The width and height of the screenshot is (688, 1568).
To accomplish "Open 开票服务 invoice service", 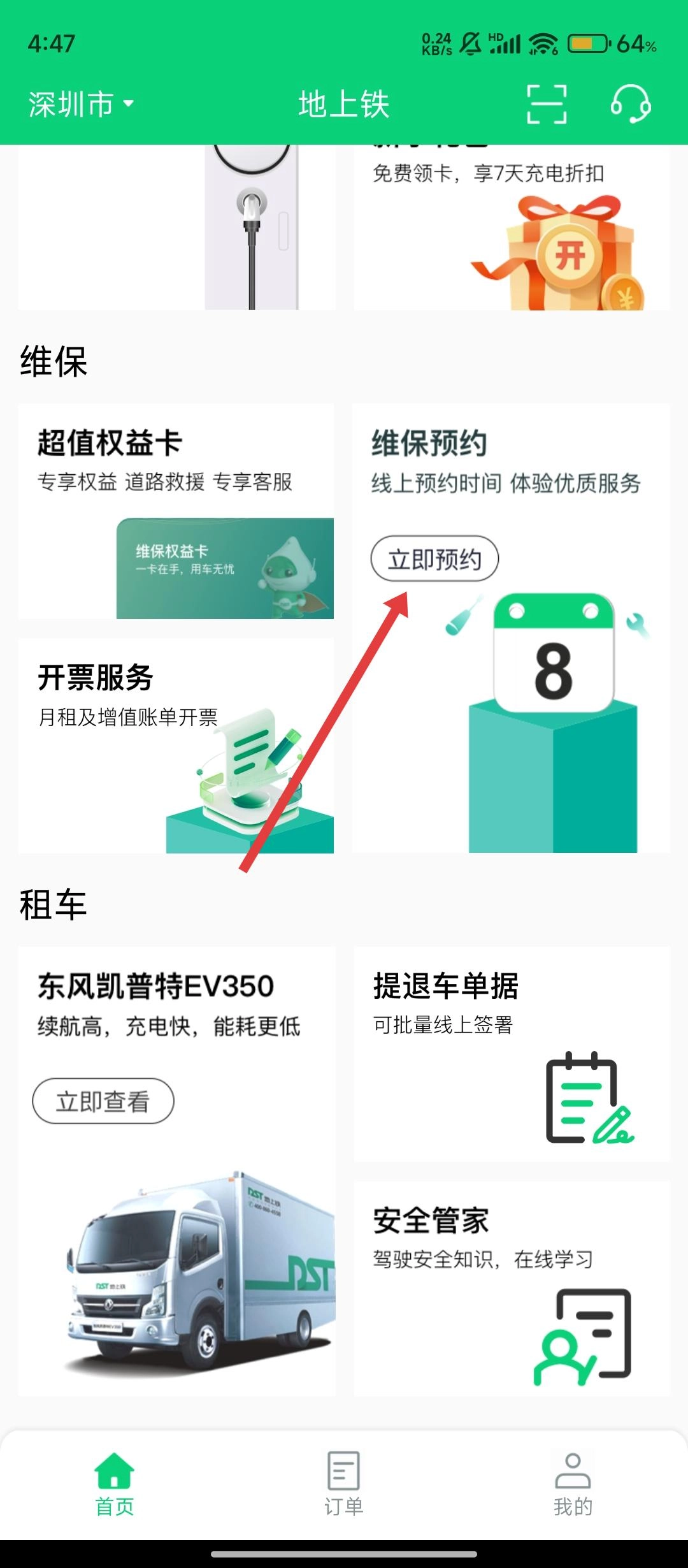I will [x=176, y=744].
